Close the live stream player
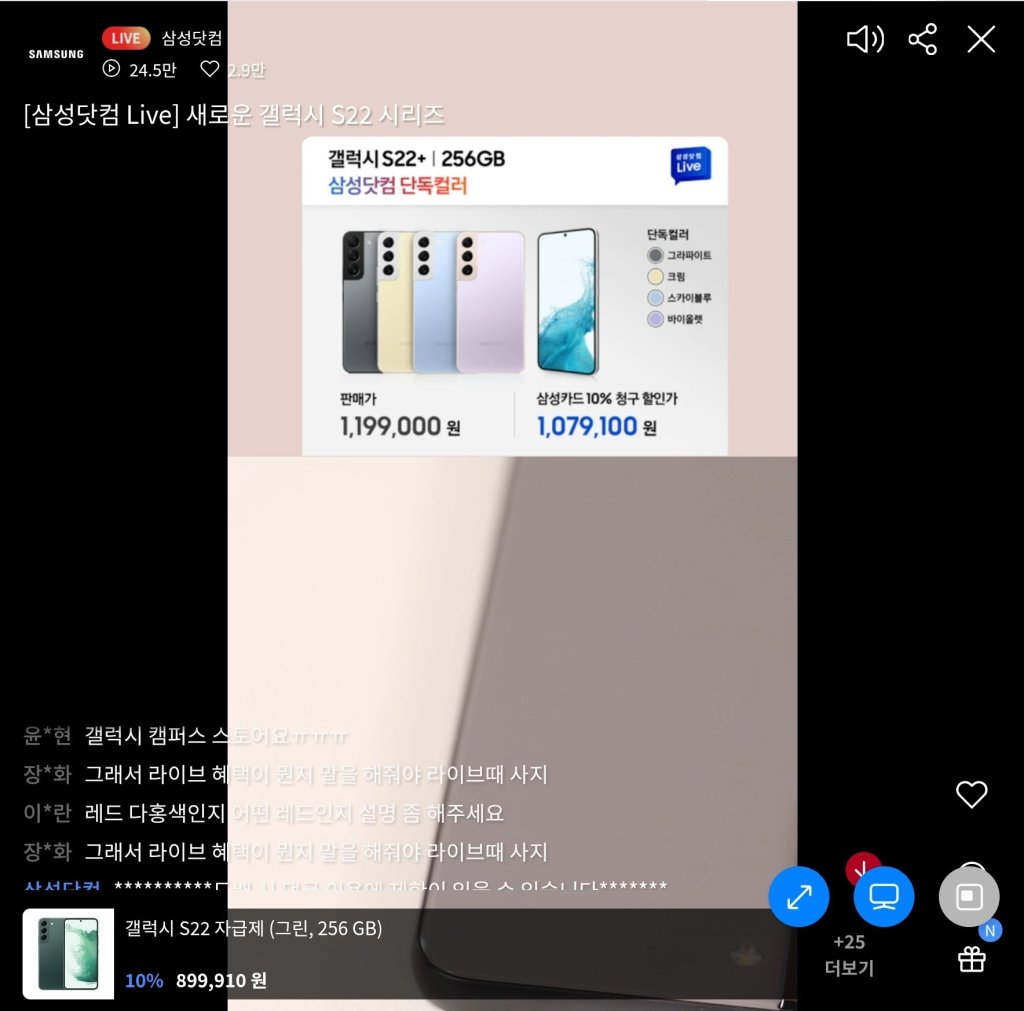Image resolution: width=1024 pixels, height=1011 pixels. tap(981, 40)
